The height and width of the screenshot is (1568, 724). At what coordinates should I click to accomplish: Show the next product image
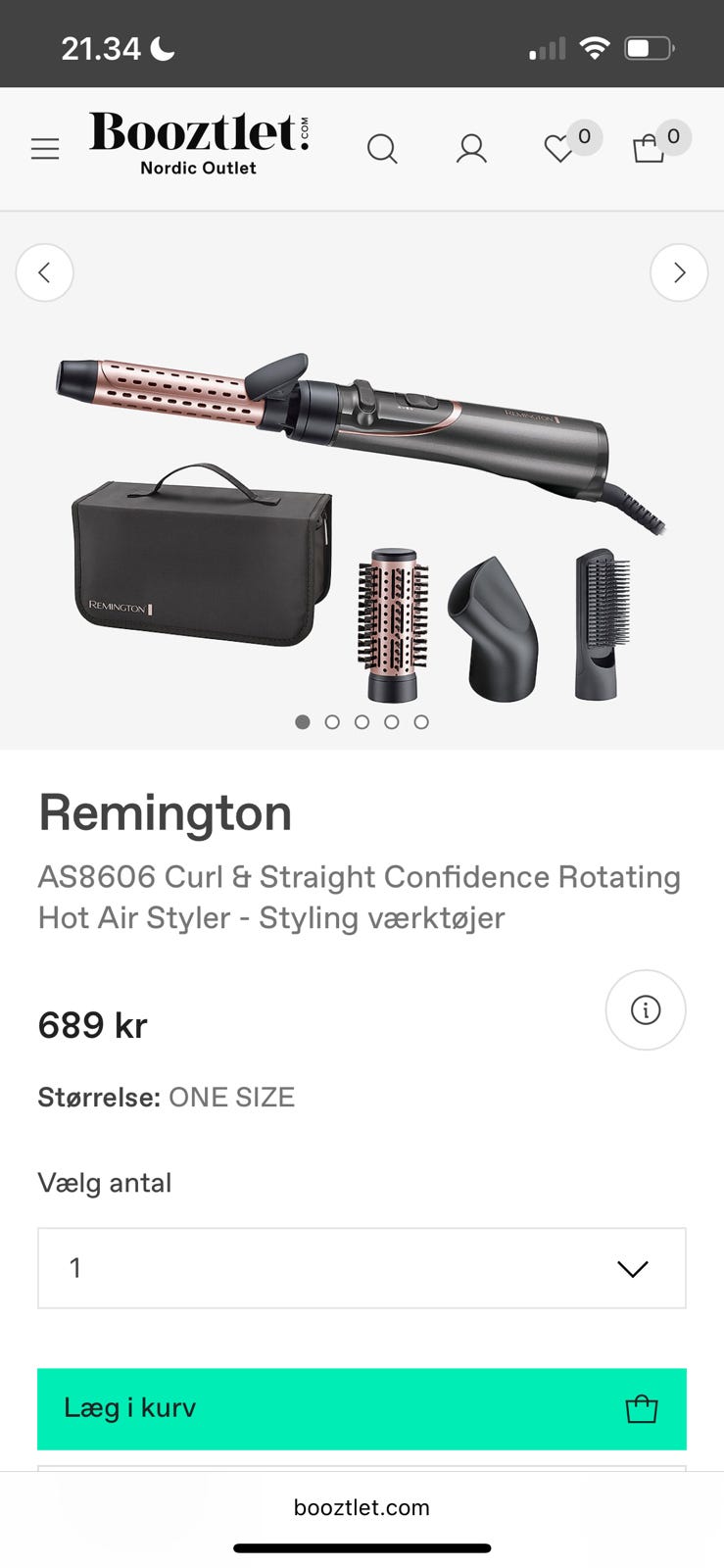coord(679,272)
